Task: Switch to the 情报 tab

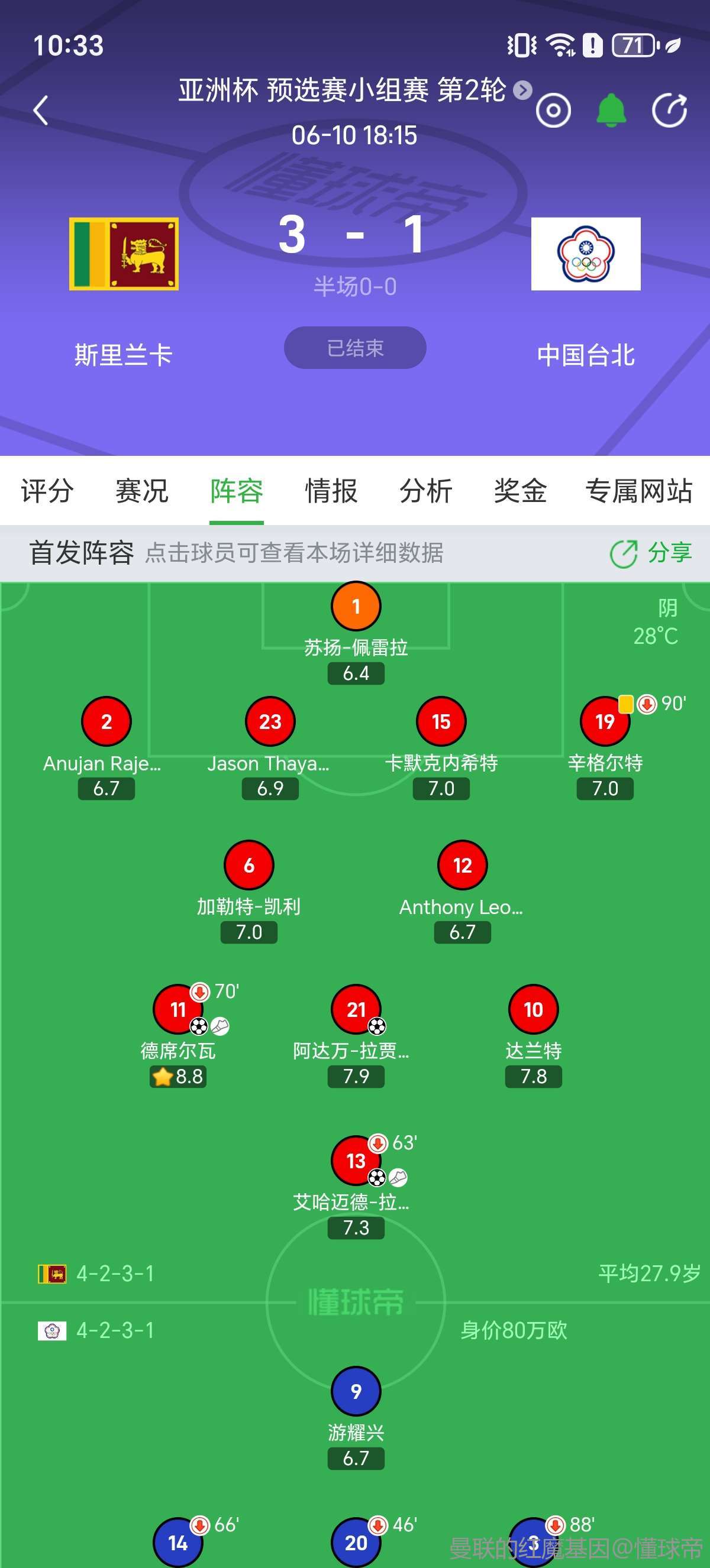Action: [331, 491]
